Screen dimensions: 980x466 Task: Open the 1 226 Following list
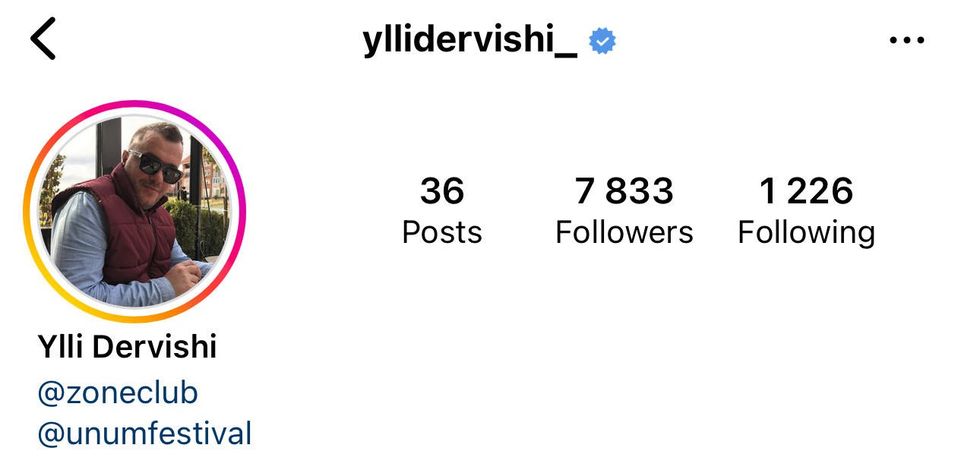(x=806, y=211)
